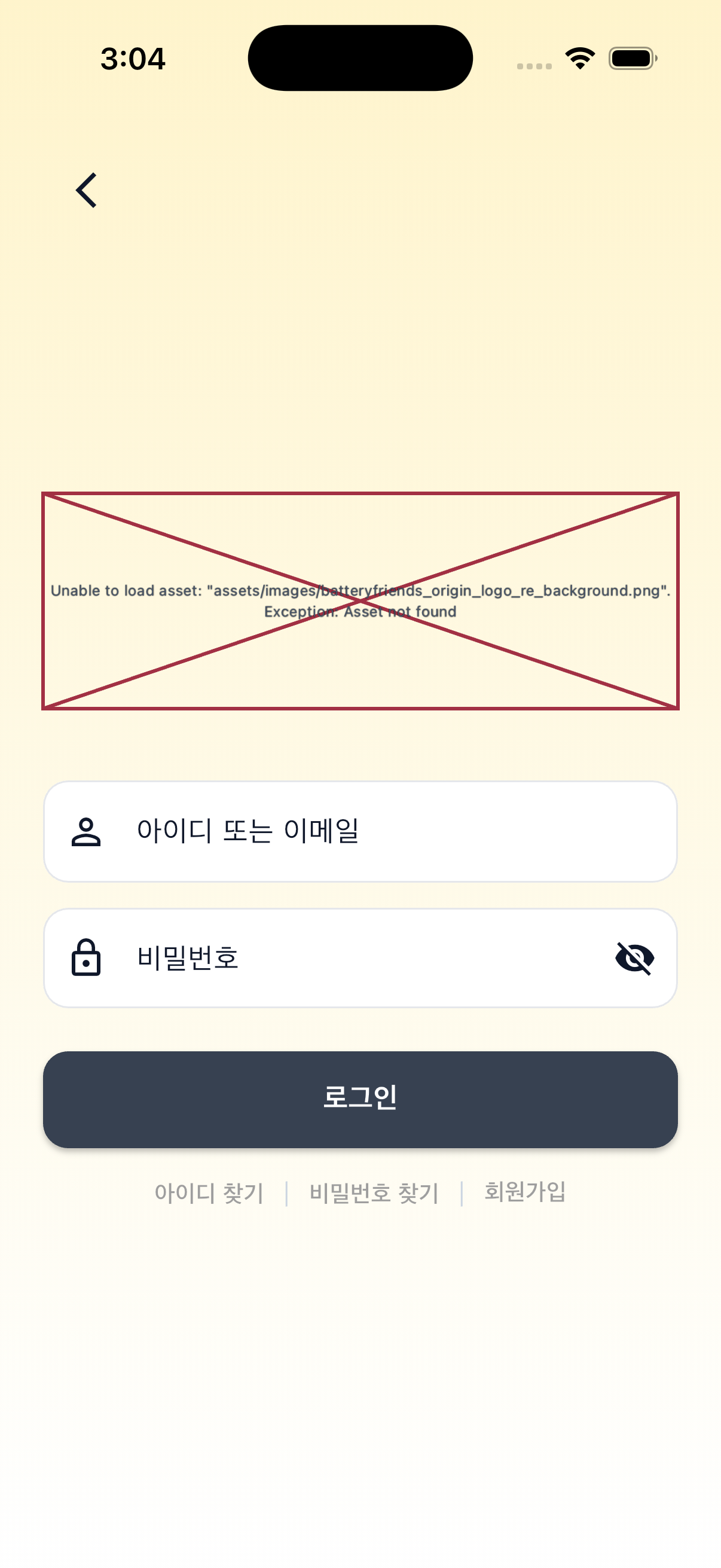Open the 비밀번호 찾기 link
The width and height of the screenshot is (721, 1568).
click(374, 1192)
